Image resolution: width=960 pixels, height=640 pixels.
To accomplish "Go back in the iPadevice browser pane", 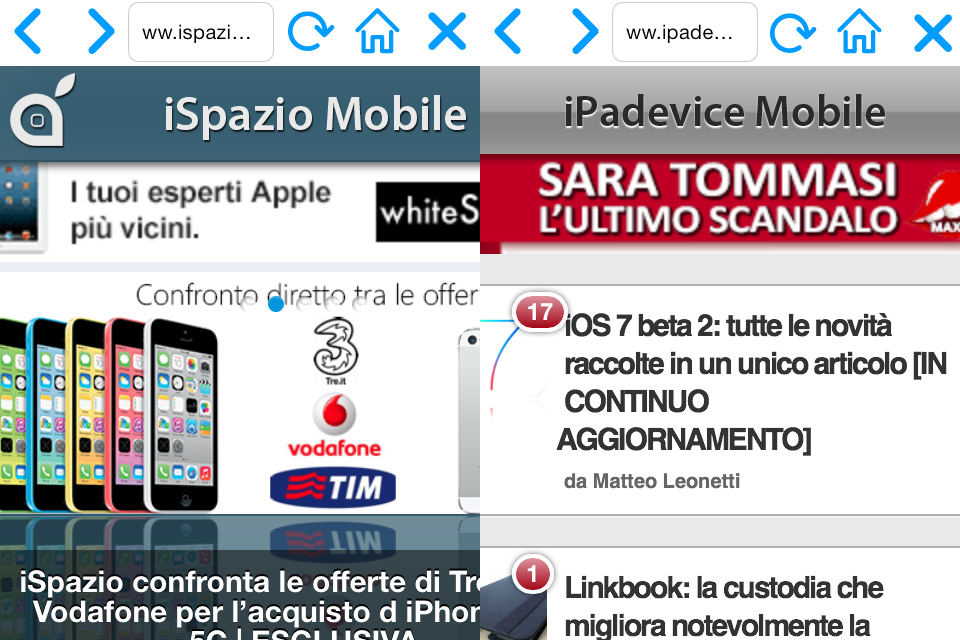I will tap(509, 32).
